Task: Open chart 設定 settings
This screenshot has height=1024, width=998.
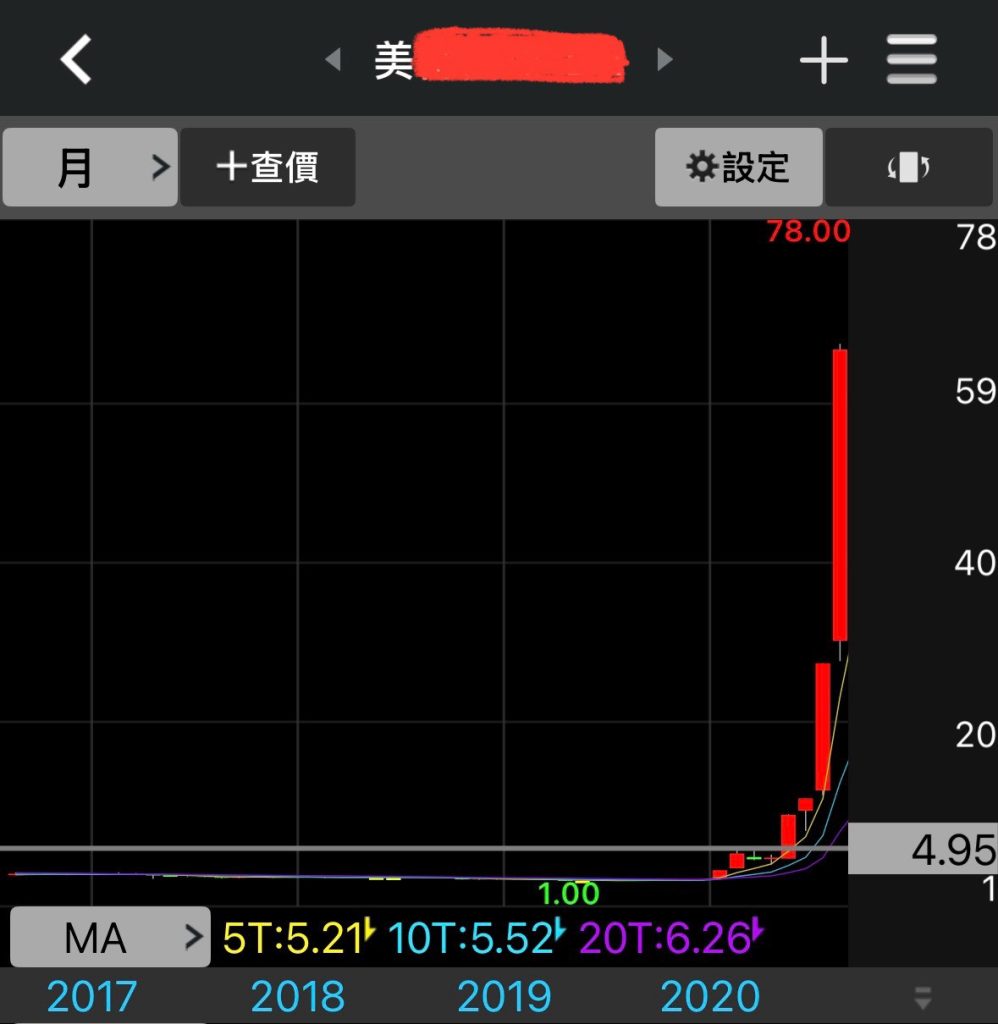Action: tap(738, 167)
